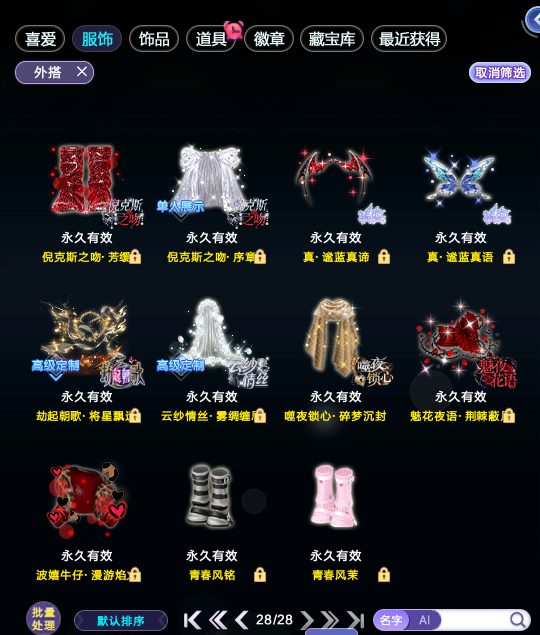Select the 青春风茉 pink boots item
This screenshot has height=635, width=540.
pyautogui.click(x=336, y=522)
